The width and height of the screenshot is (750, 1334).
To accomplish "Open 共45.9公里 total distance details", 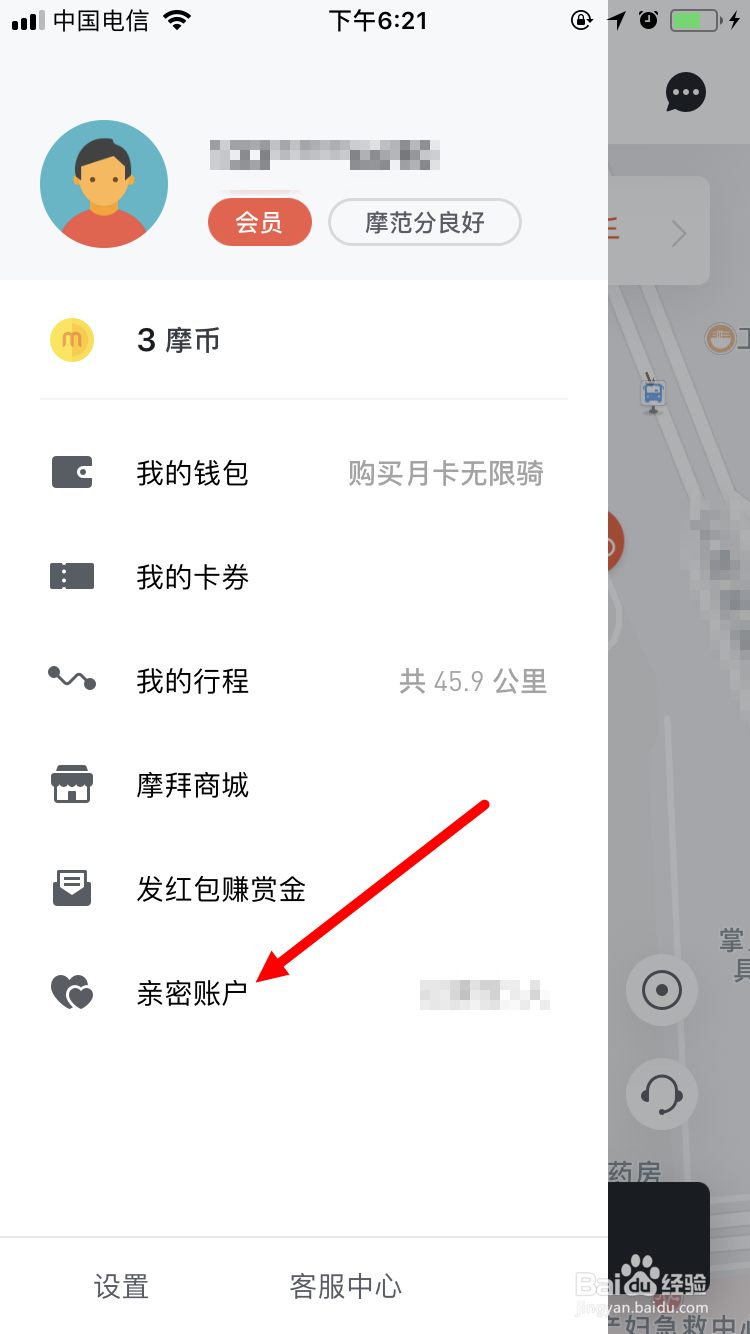I will tap(472, 680).
